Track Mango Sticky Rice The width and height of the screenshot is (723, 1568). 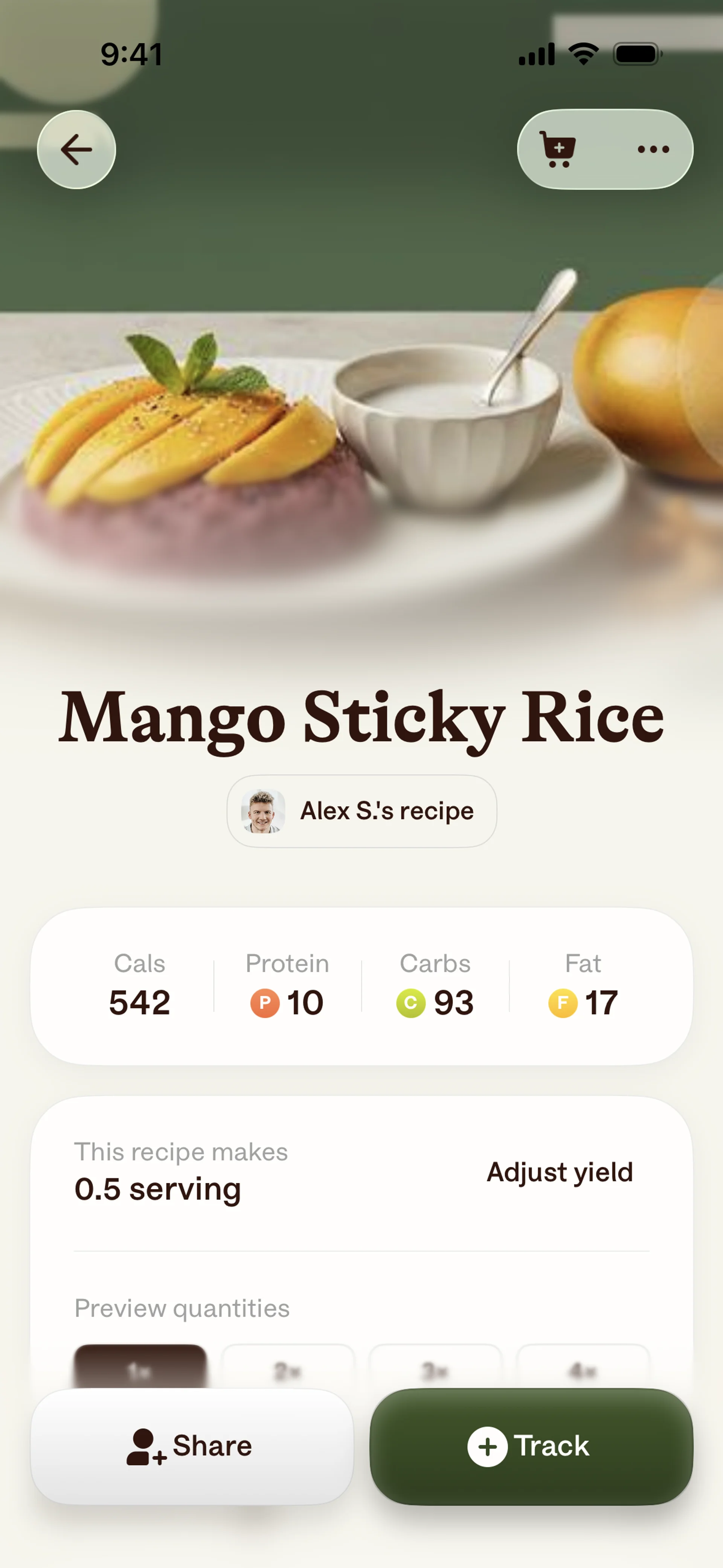(531, 1446)
